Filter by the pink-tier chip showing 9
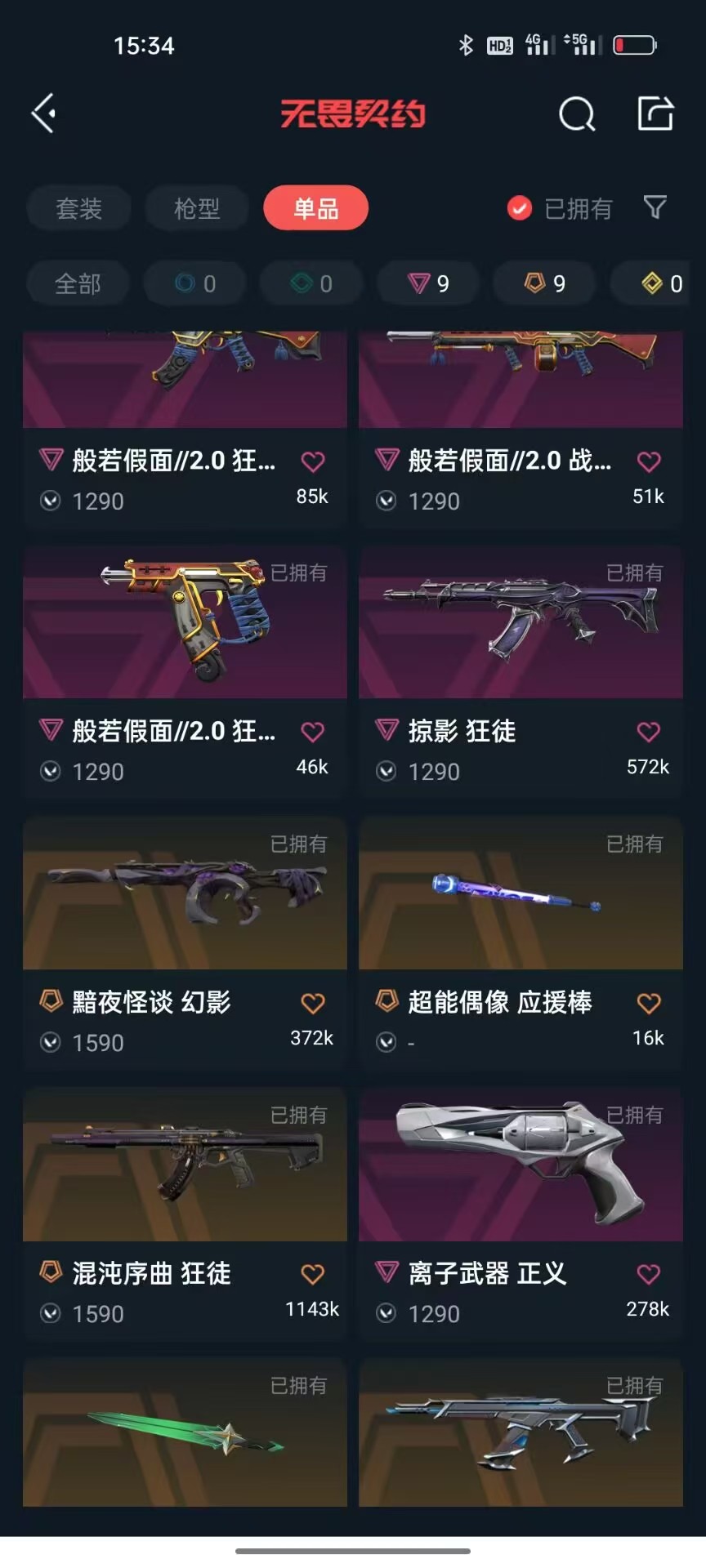The width and height of the screenshot is (706, 1568). point(428,283)
